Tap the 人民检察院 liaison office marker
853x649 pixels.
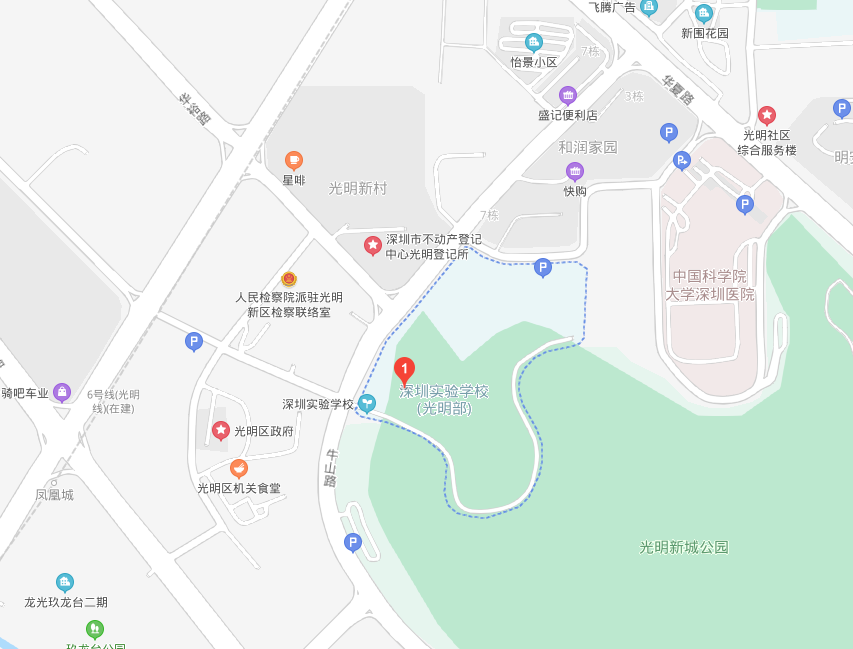[x=289, y=279]
